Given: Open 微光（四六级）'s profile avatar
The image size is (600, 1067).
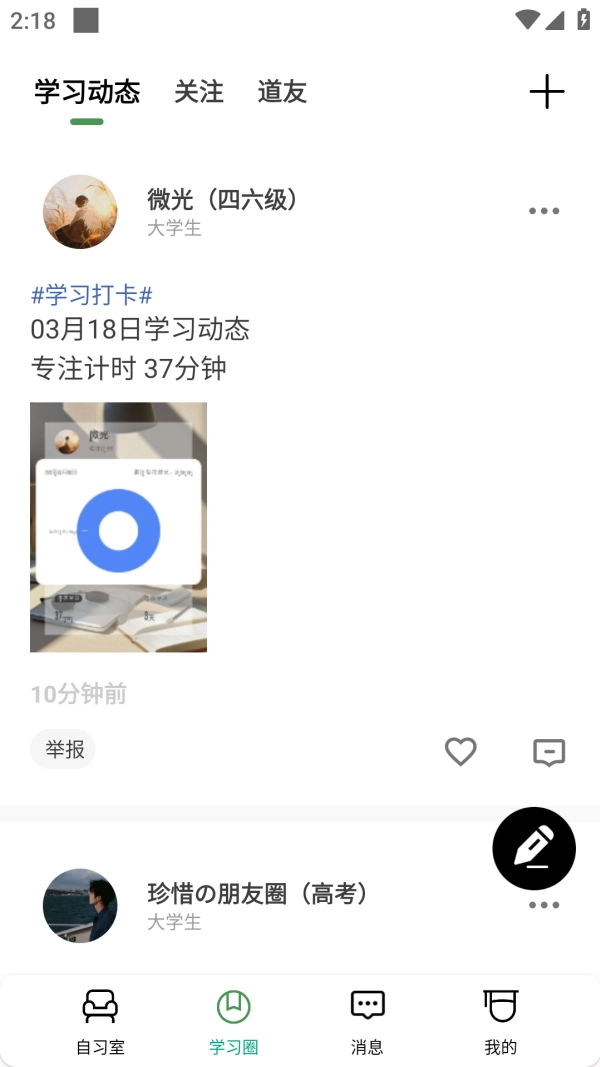Looking at the screenshot, I should 80,212.
